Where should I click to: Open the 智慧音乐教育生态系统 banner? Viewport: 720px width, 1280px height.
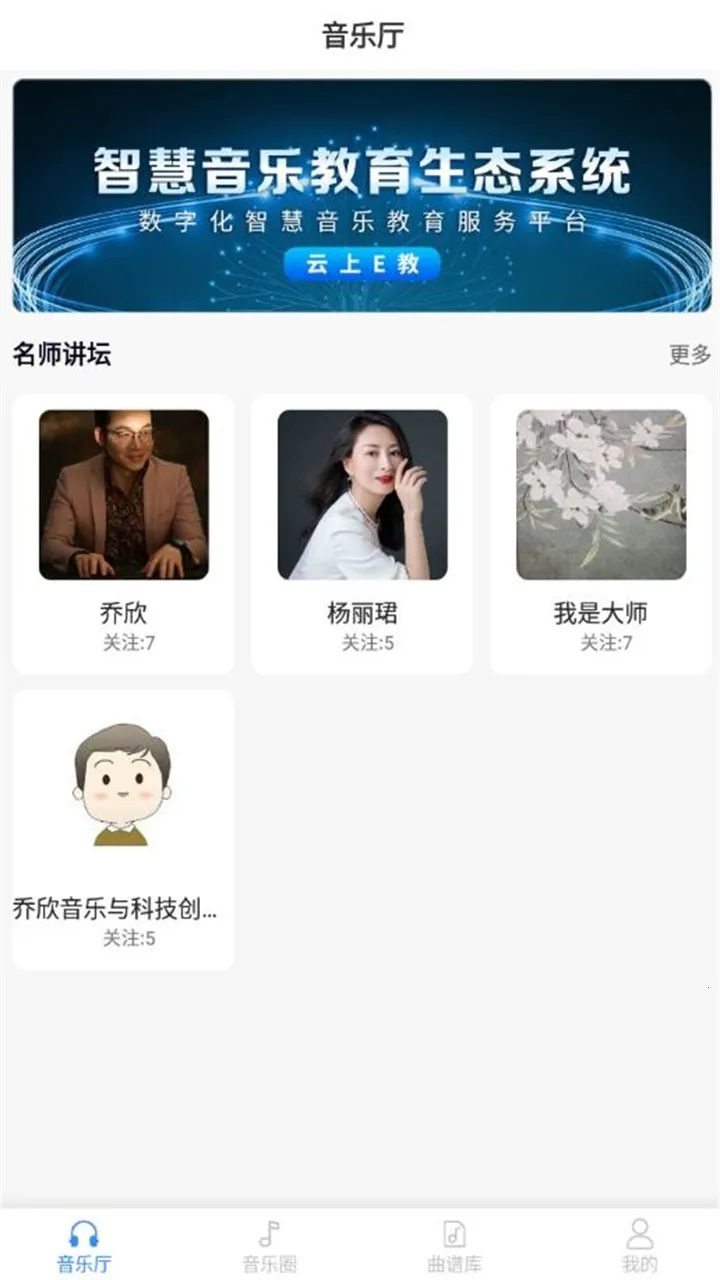361,196
